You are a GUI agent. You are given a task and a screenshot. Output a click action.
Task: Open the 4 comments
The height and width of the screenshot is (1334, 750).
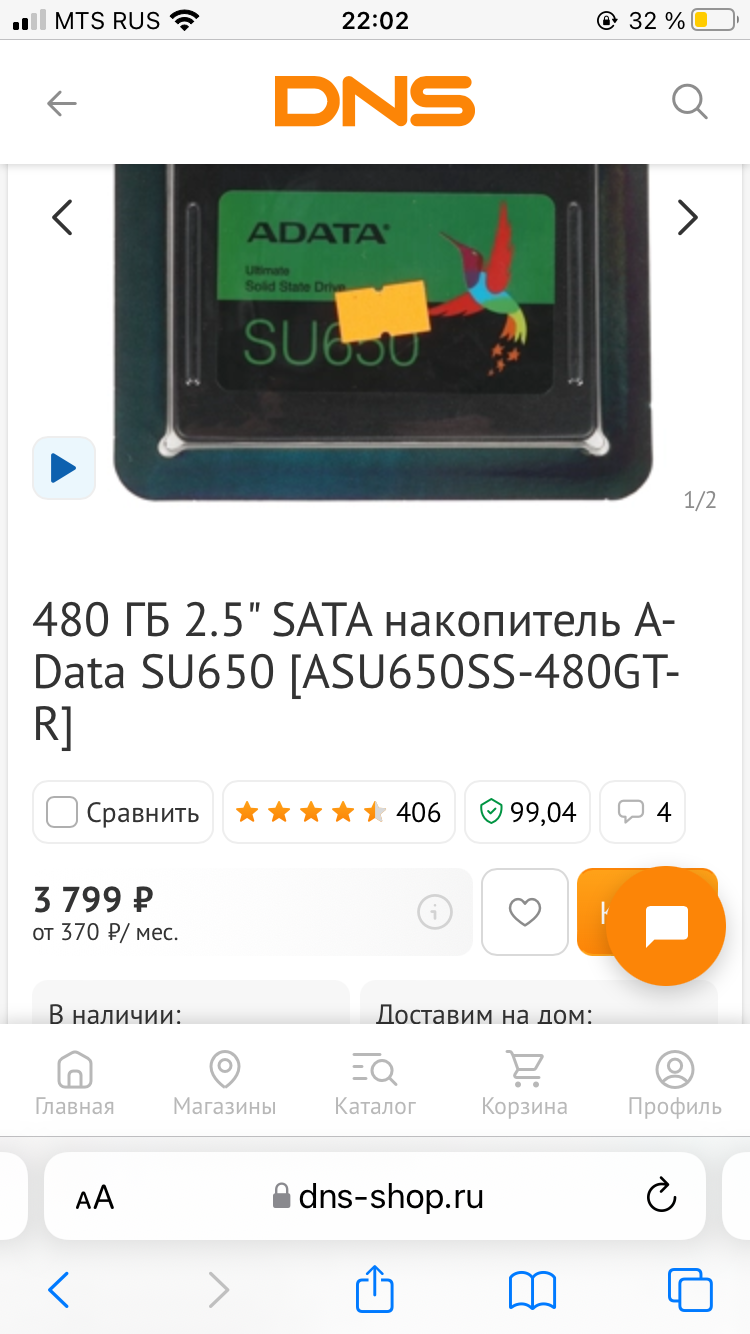tap(643, 812)
